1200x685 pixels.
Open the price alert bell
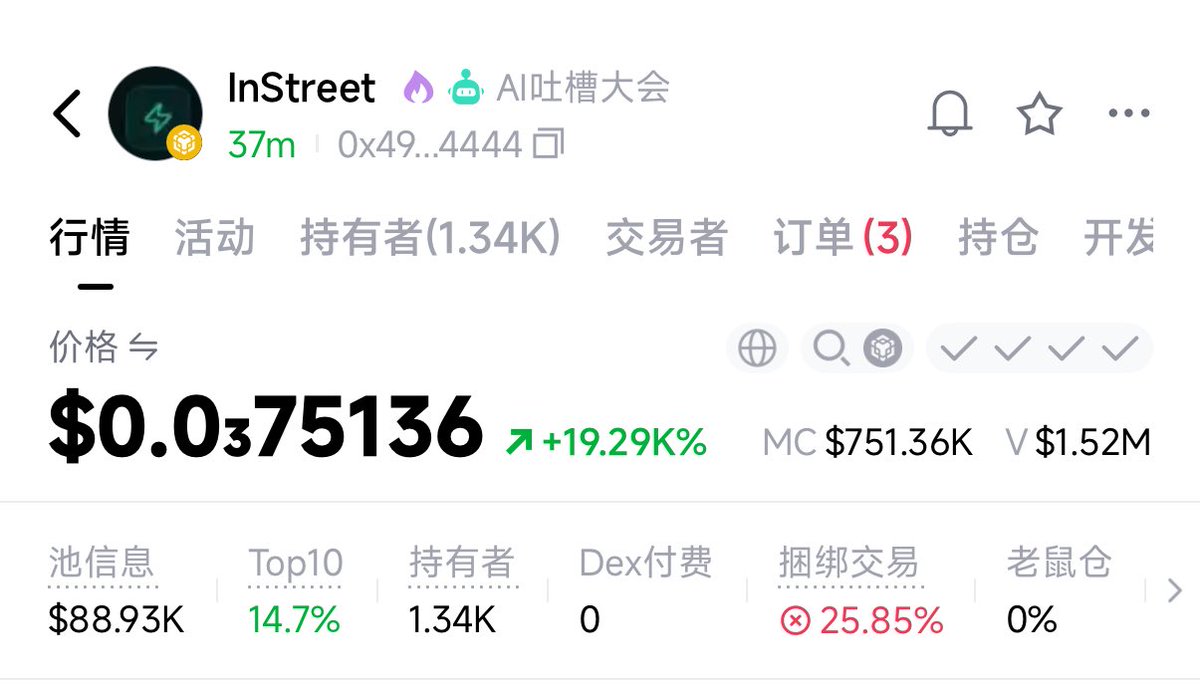(x=950, y=114)
